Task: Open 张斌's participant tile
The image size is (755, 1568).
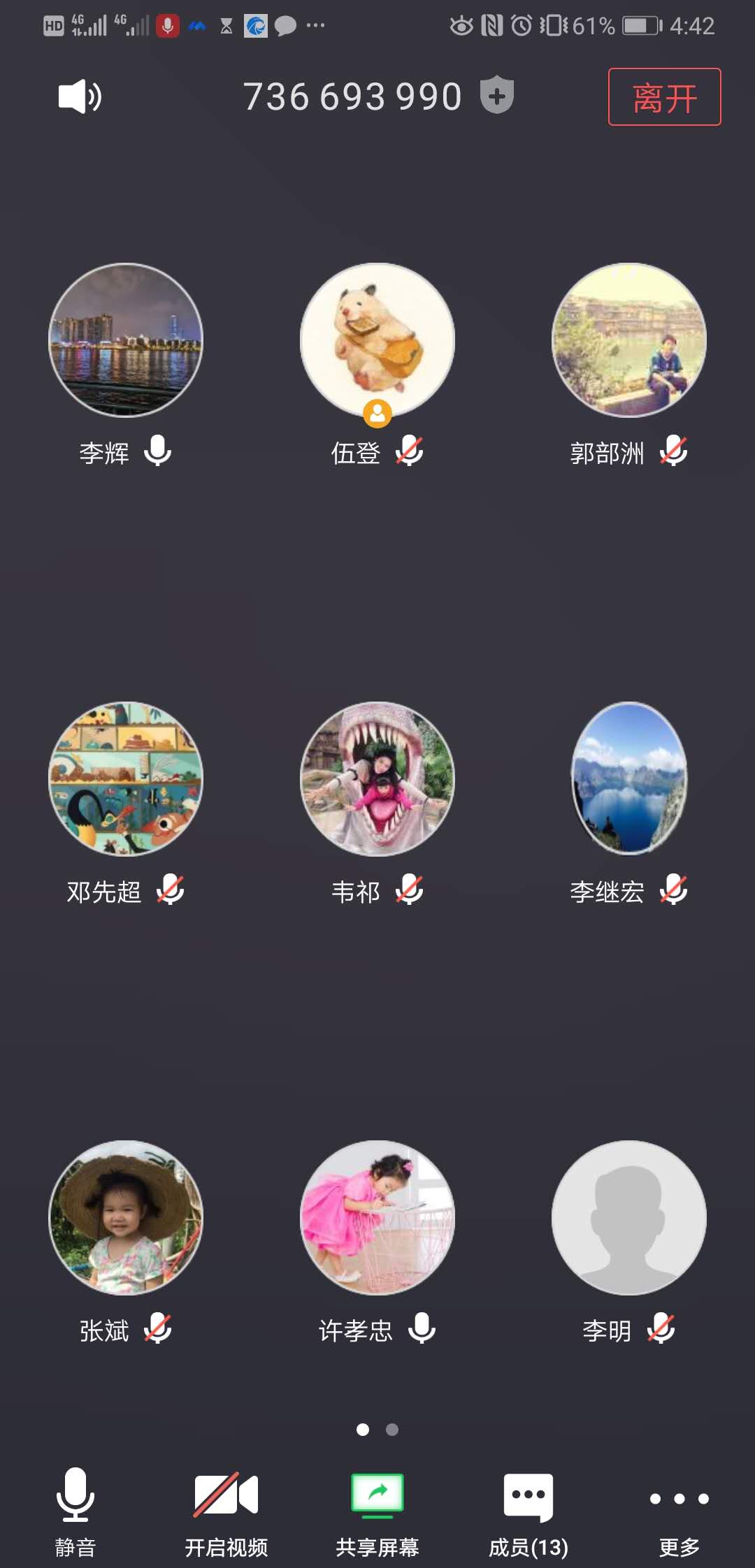Action: coord(126,1218)
